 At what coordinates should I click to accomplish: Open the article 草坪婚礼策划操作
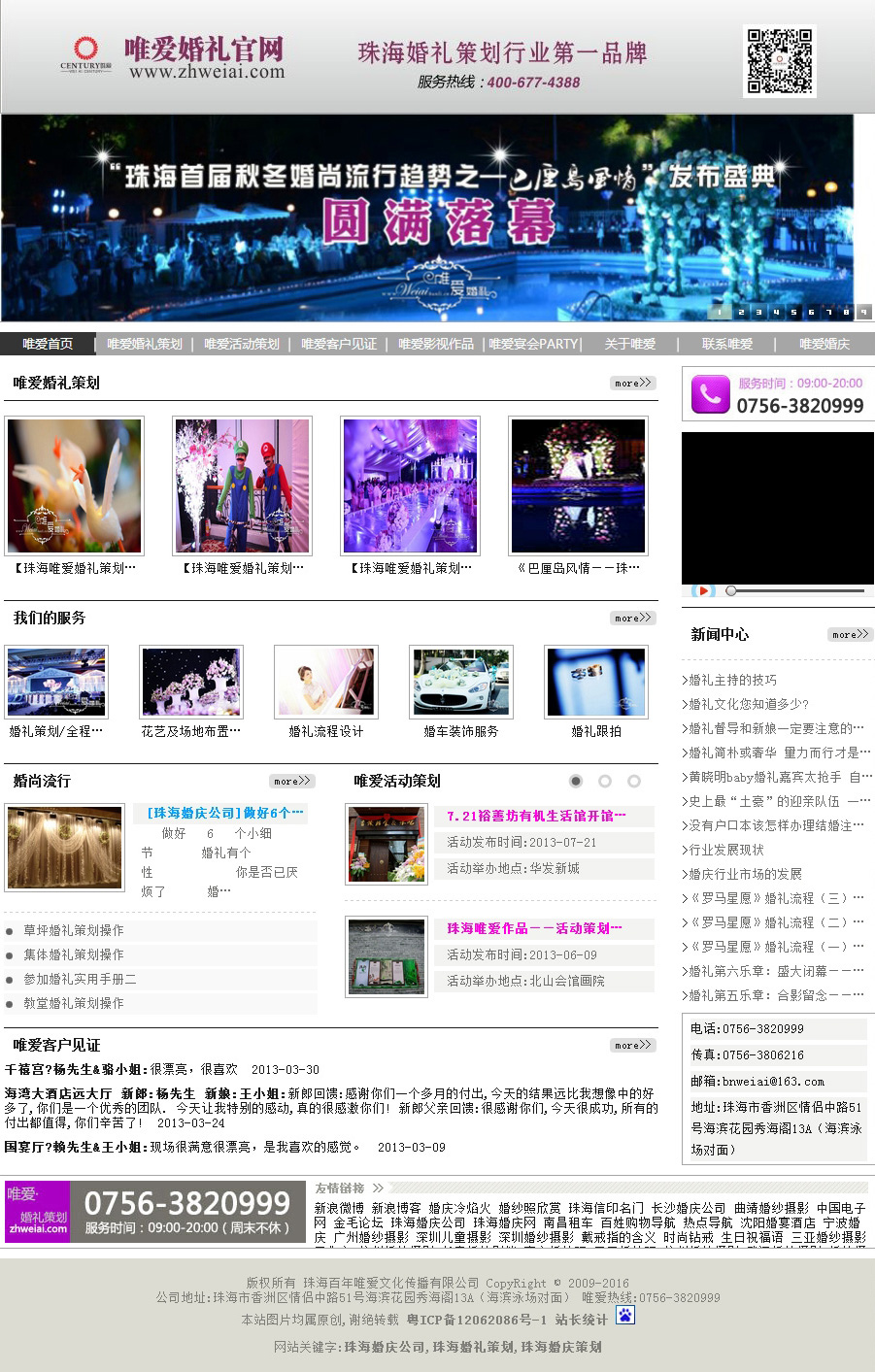pyautogui.click(x=74, y=930)
